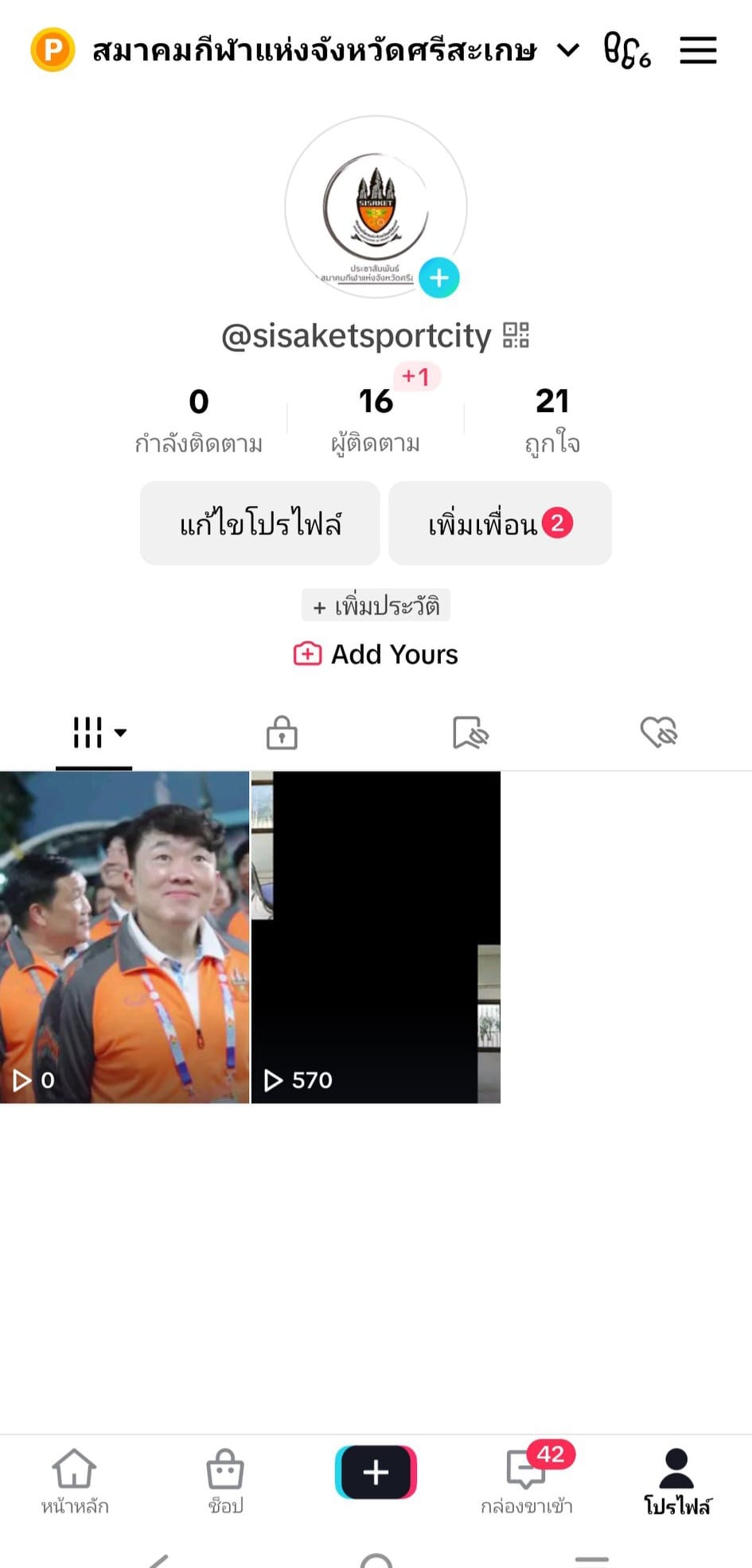The width and height of the screenshot is (752, 1568).
Task: Open the ช็อป shop tab
Action: point(225,1480)
